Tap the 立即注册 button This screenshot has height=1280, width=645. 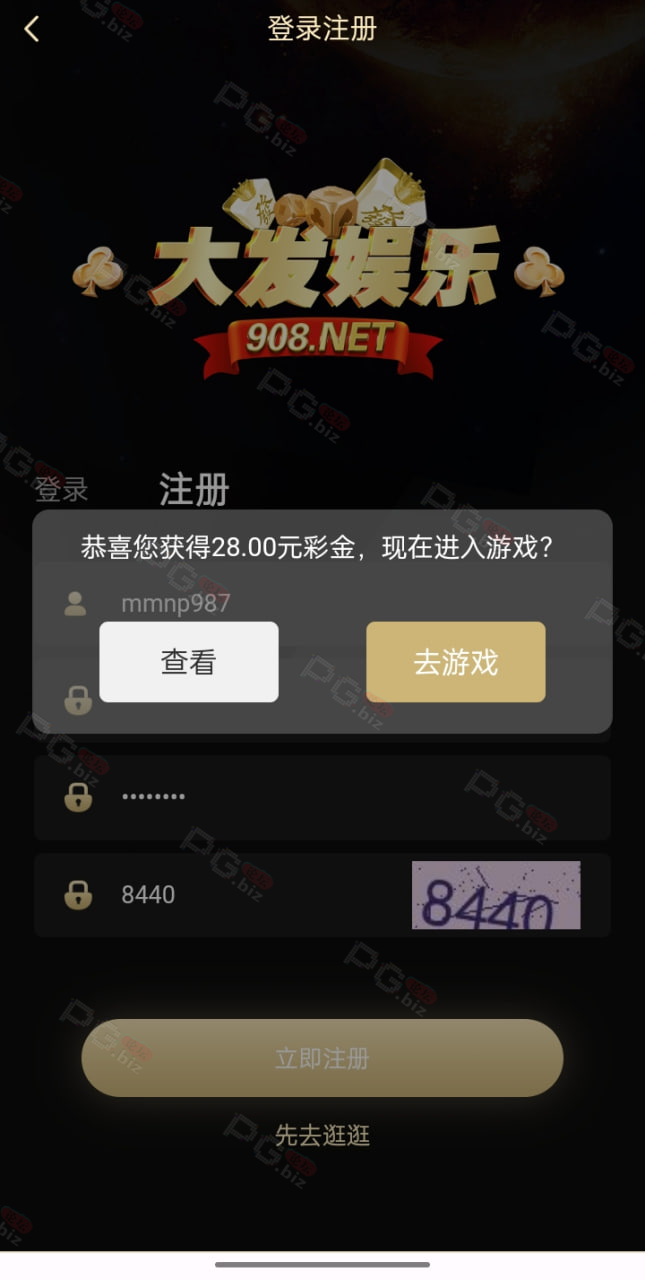[x=322, y=1058]
